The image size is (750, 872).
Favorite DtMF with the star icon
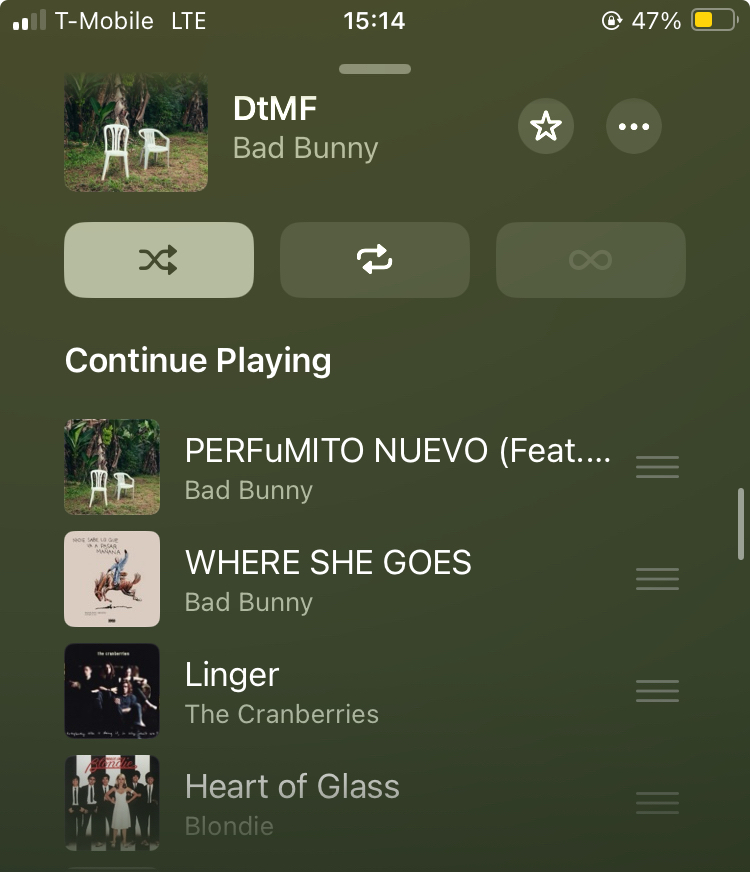(x=545, y=127)
